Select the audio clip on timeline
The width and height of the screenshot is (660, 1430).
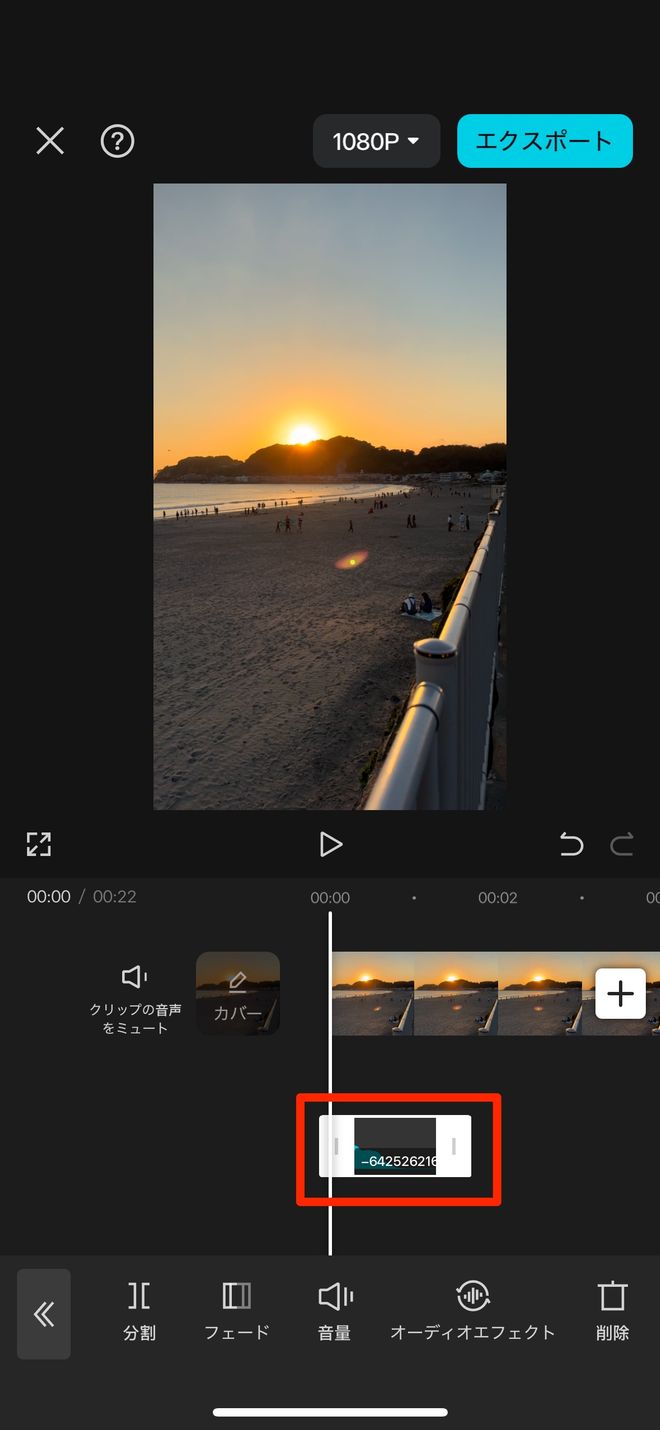coord(395,1146)
